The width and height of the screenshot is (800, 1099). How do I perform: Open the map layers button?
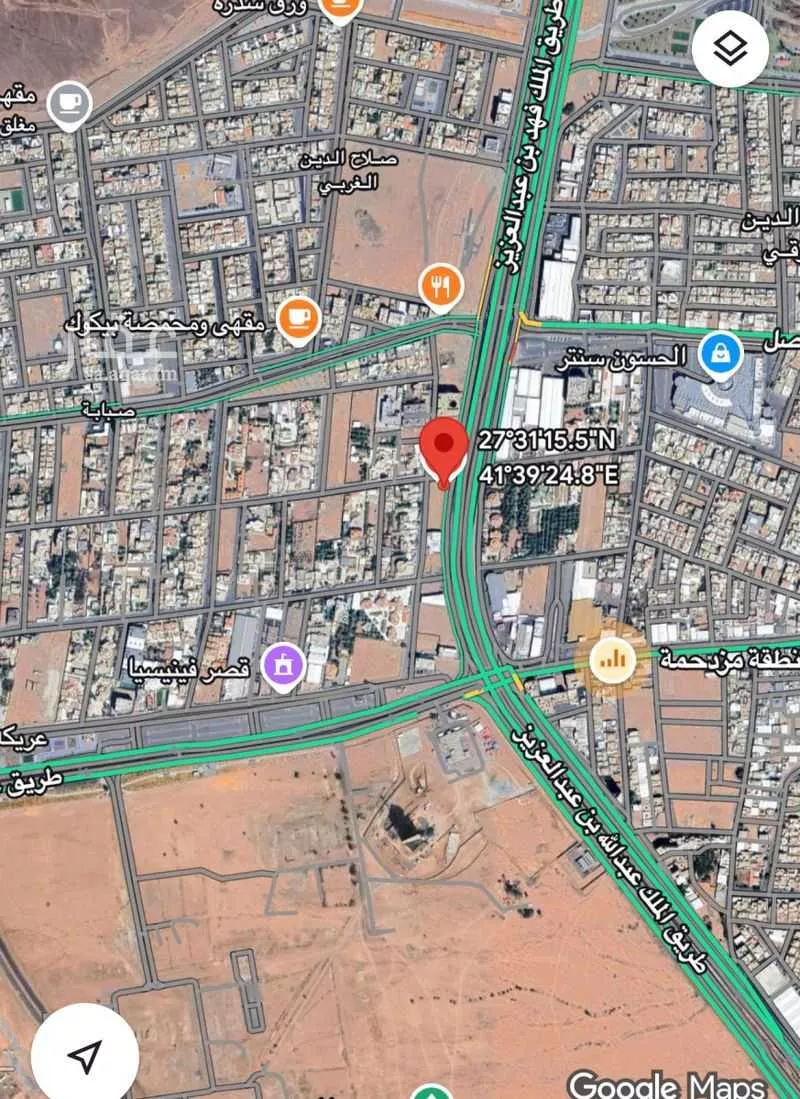pos(731,48)
